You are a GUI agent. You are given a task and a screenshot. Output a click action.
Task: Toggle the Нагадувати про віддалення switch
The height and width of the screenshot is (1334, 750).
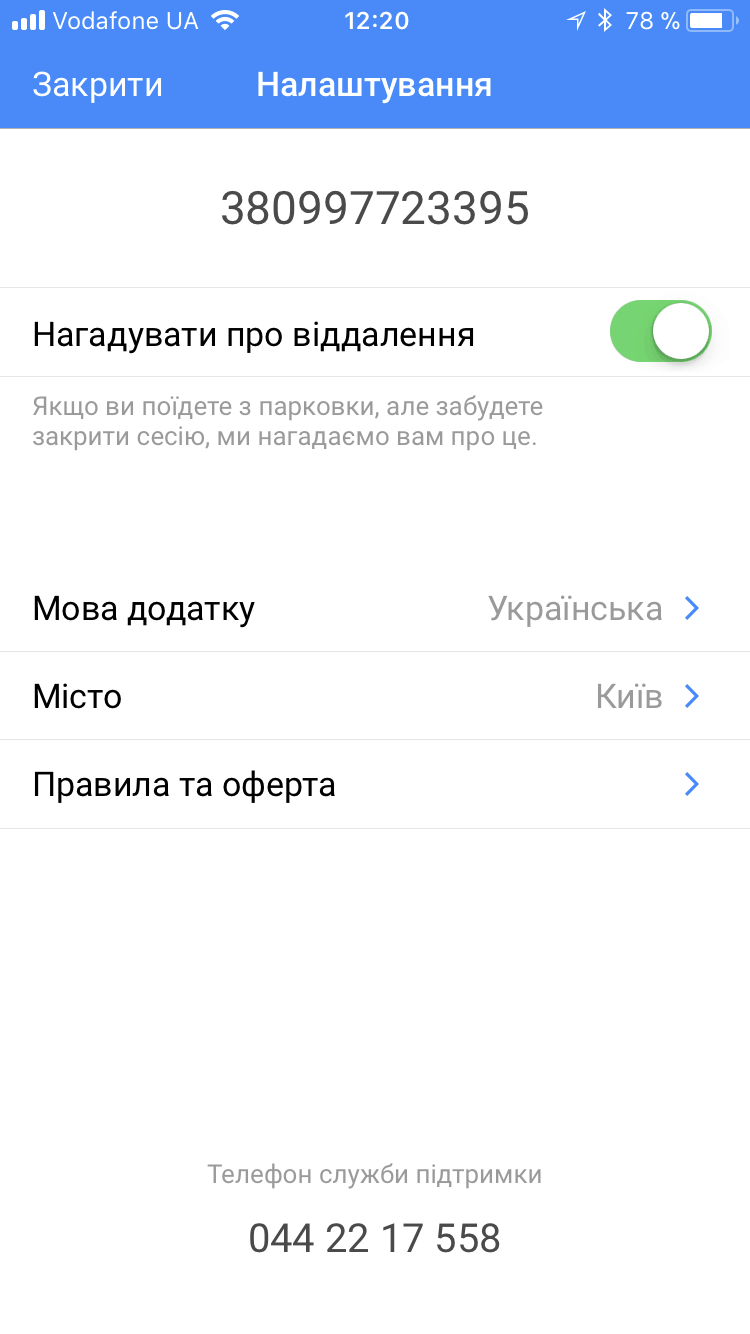pos(661,331)
